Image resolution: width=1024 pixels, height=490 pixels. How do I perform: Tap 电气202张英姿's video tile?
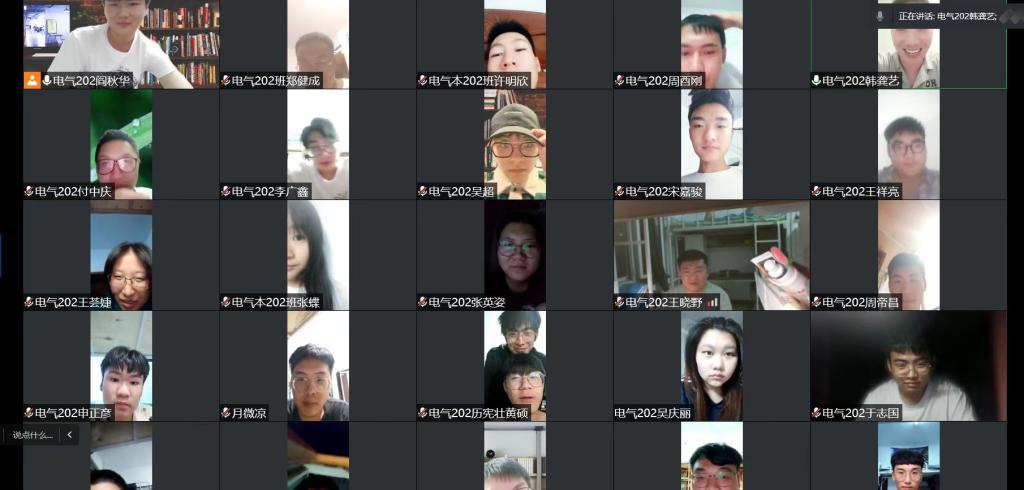coord(515,255)
